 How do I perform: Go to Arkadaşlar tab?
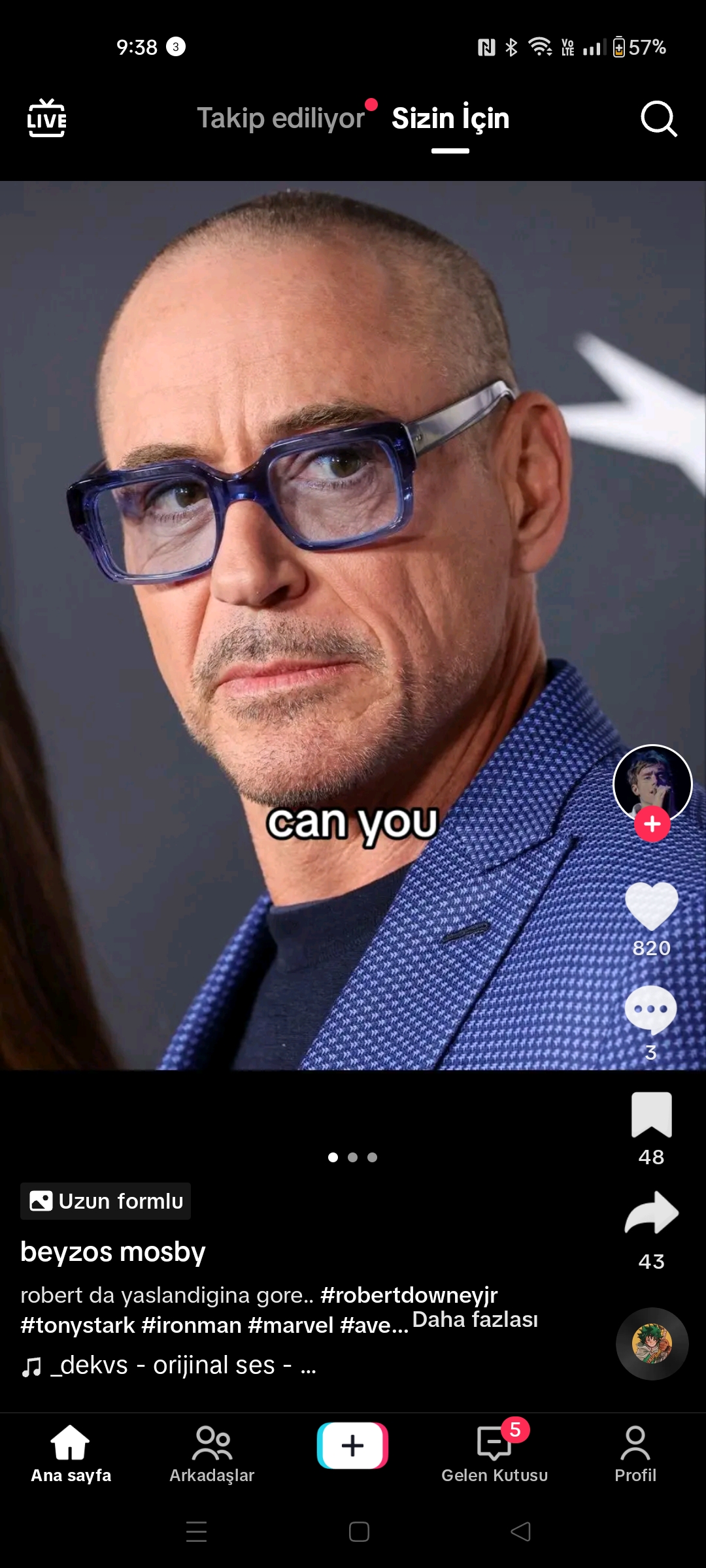212,1454
